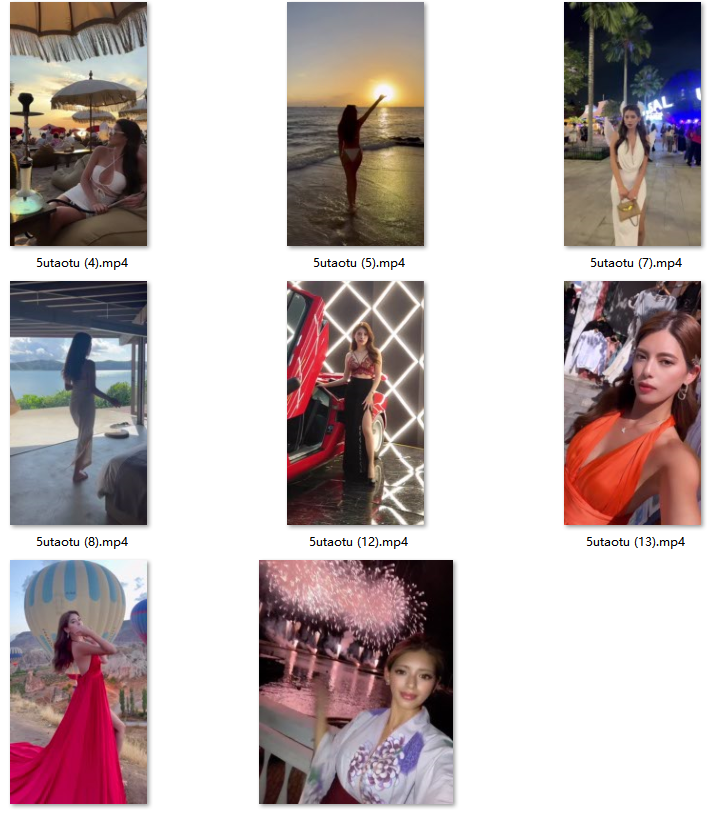
Task: Open the video 5utaotu (4).mp4
Action: 79,124
